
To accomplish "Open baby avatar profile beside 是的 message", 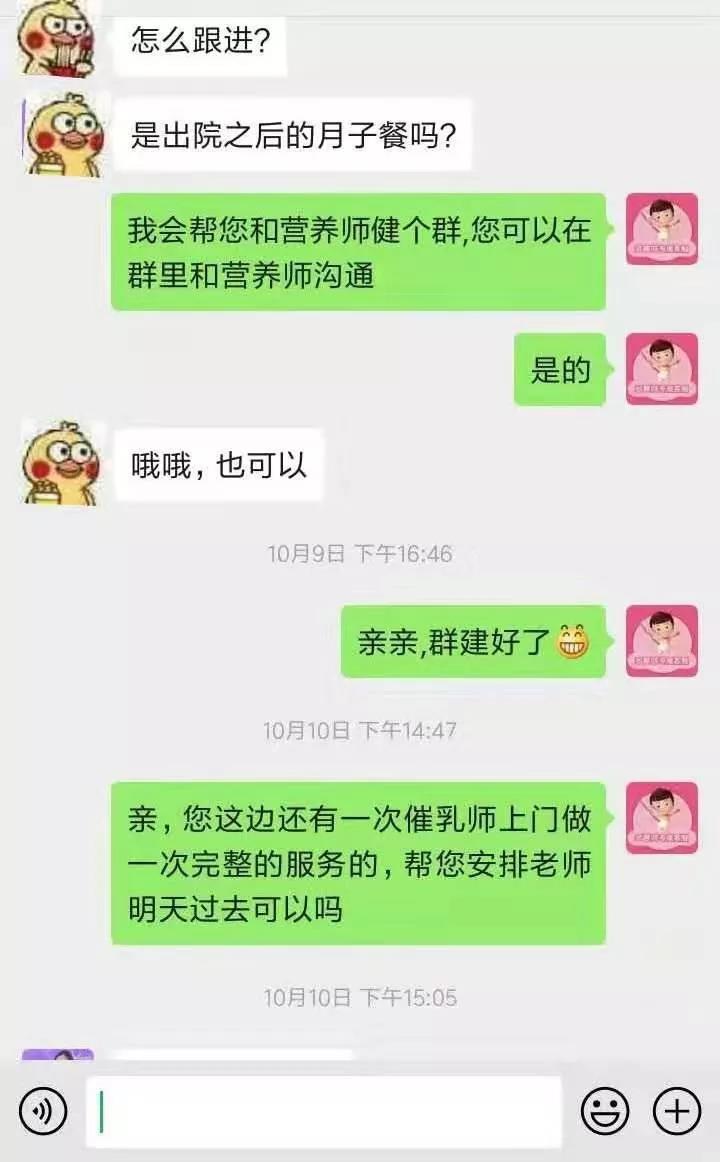I will point(661,369).
